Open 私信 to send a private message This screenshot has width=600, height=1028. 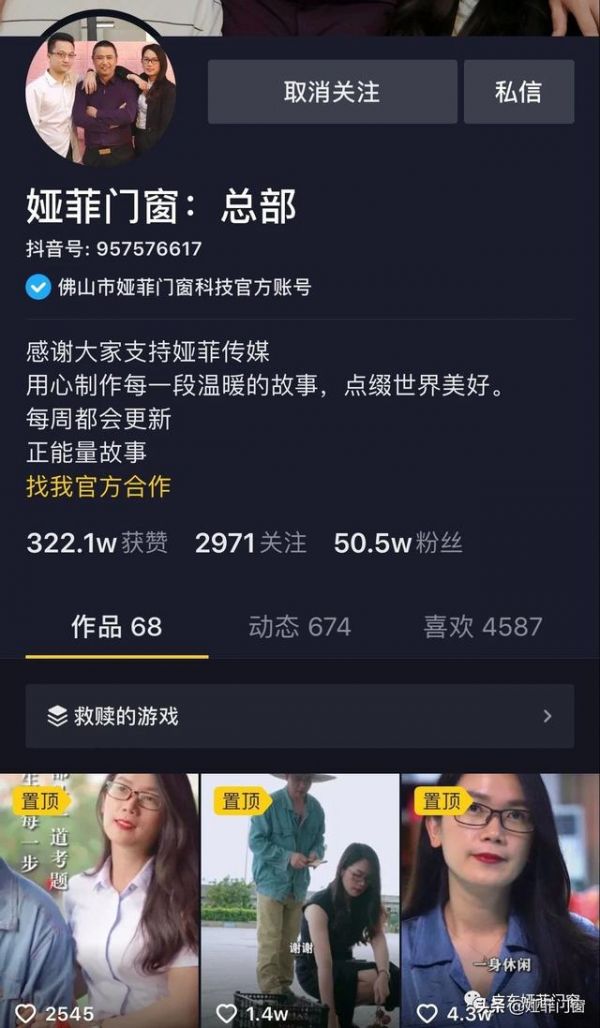(x=518, y=92)
